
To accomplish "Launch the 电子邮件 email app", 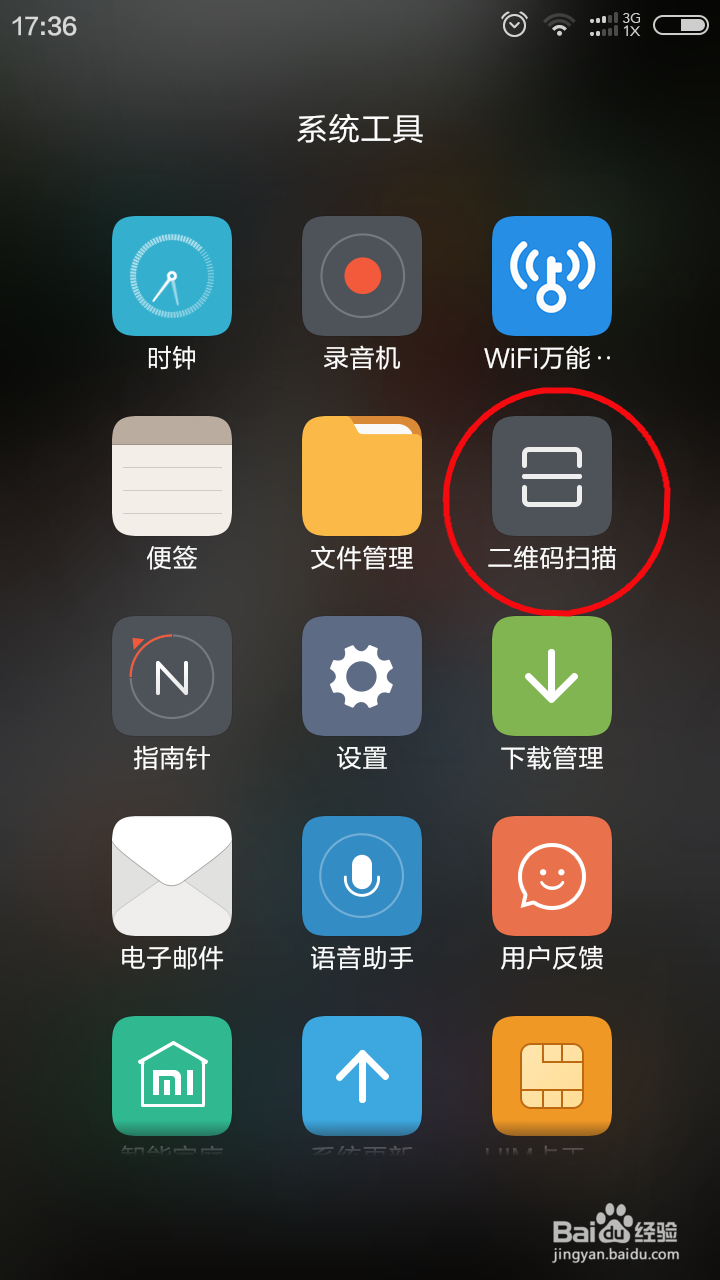I will pos(171,876).
